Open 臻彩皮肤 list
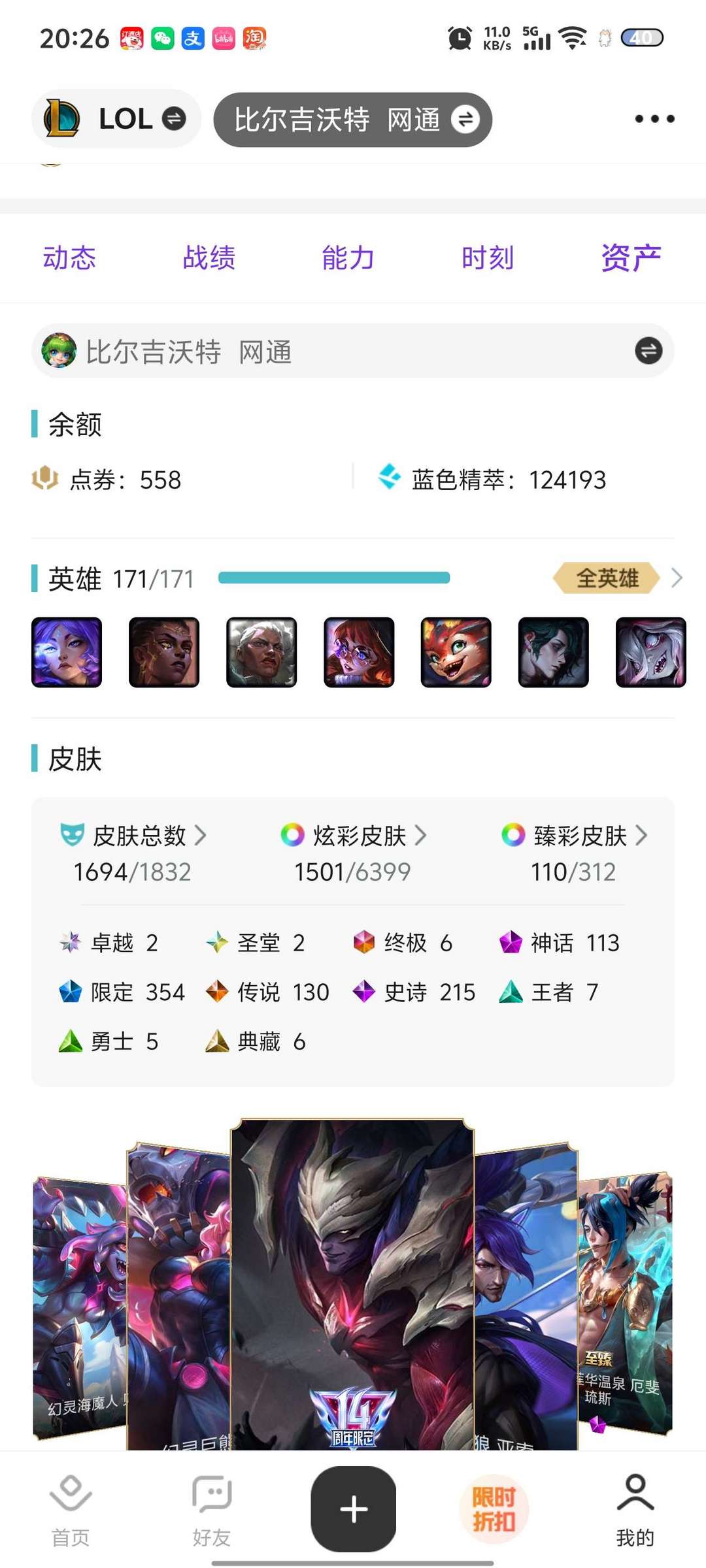 pos(575,836)
